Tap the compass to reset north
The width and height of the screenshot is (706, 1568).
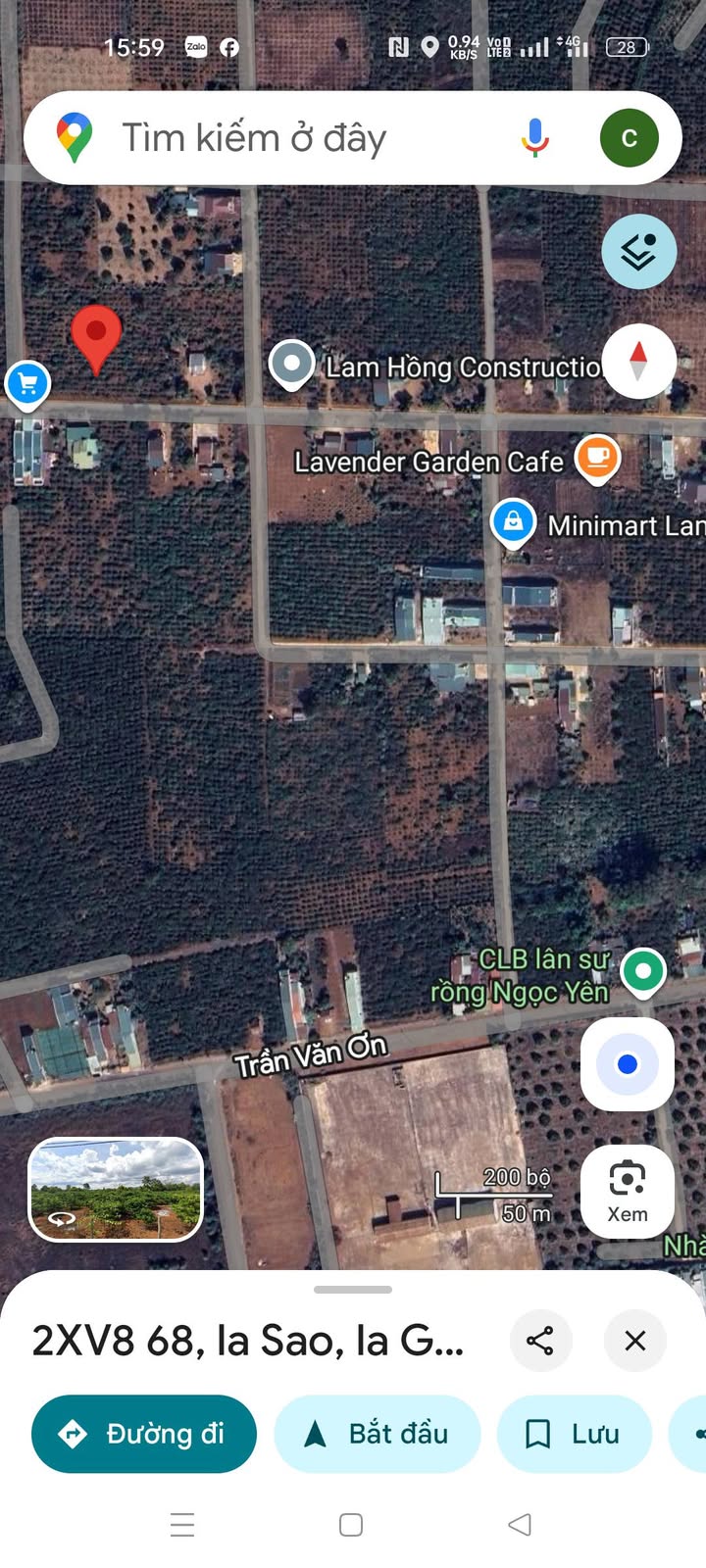click(638, 361)
